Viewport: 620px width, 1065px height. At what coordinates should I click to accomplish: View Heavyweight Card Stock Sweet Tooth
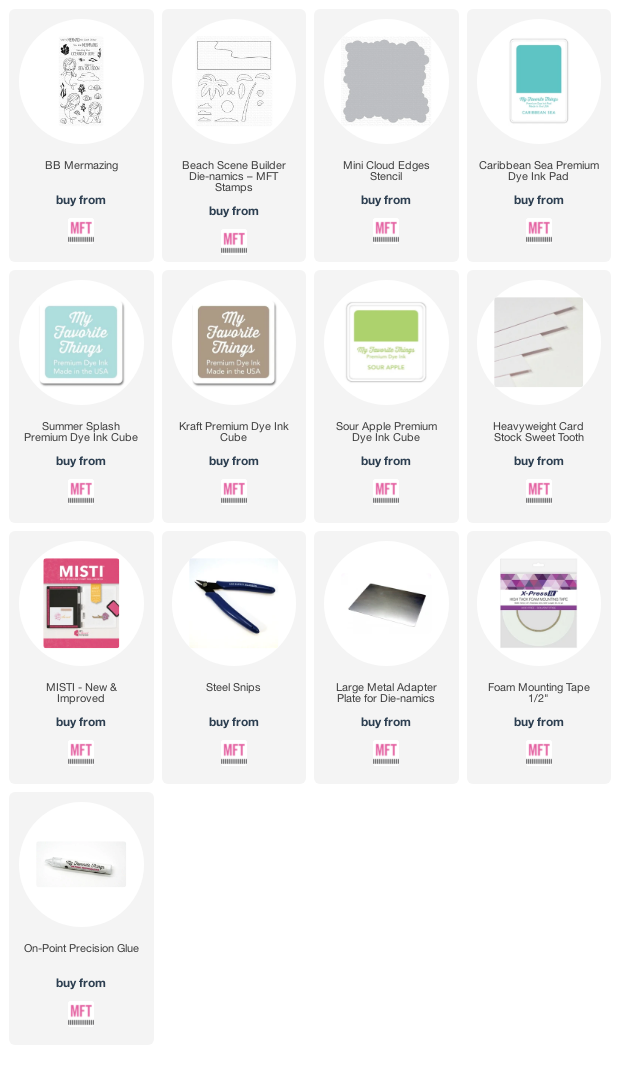(539, 396)
